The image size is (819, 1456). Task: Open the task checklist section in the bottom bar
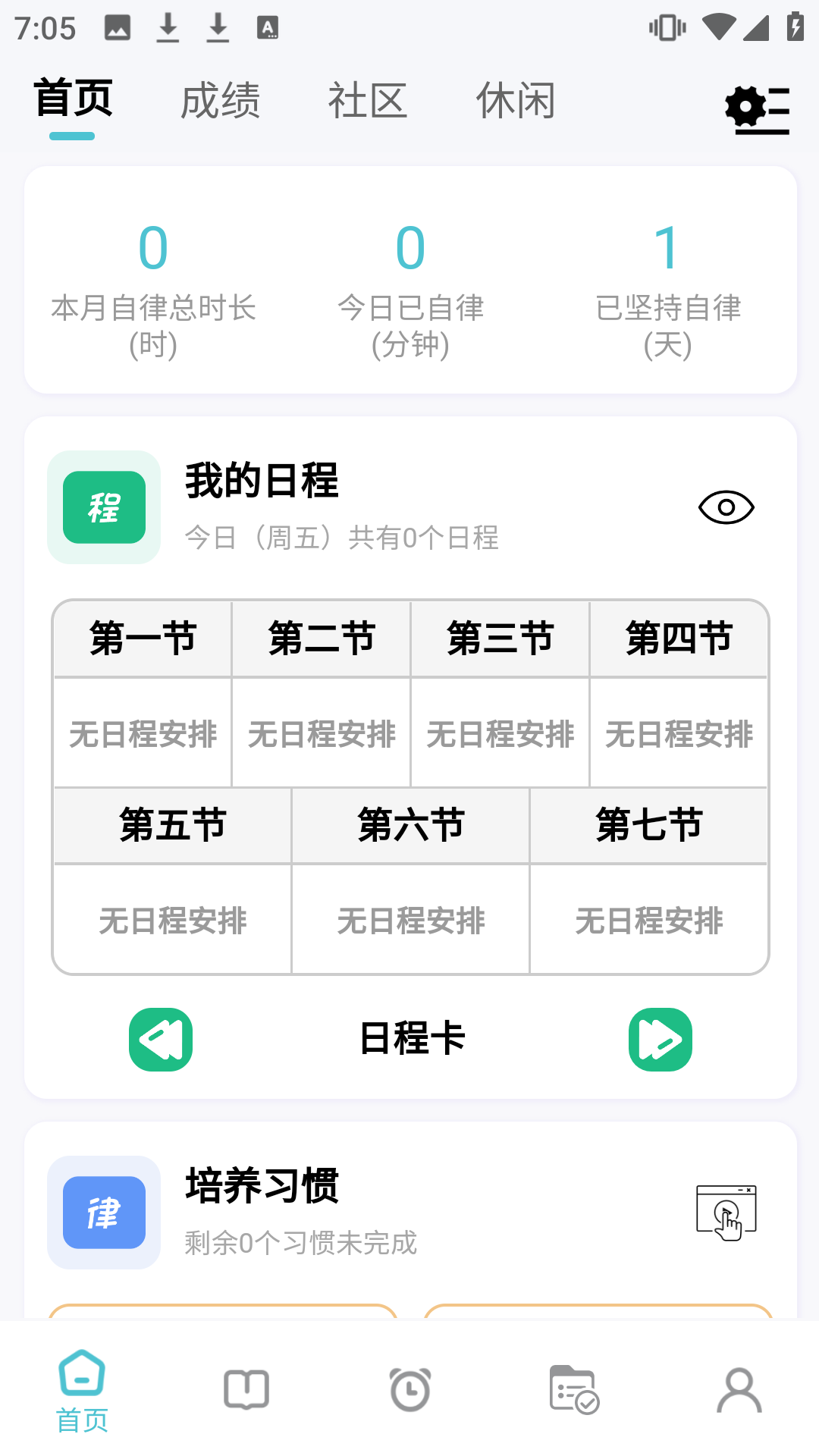[574, 1390]
